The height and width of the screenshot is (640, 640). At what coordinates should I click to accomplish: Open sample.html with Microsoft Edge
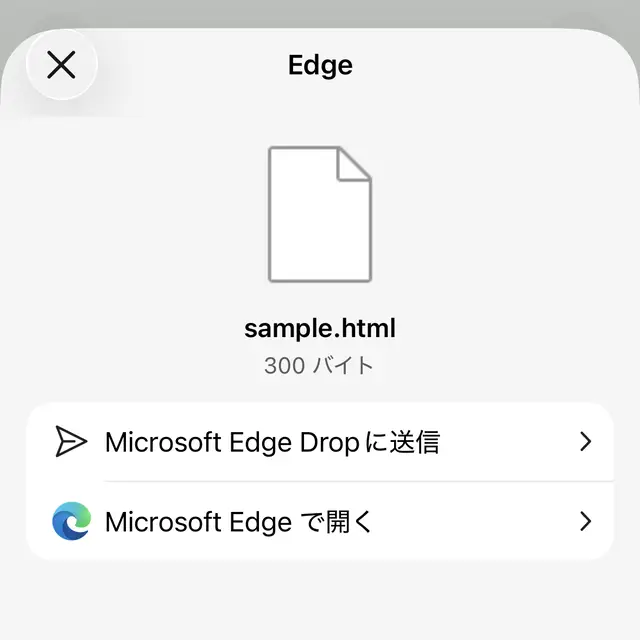320,521
